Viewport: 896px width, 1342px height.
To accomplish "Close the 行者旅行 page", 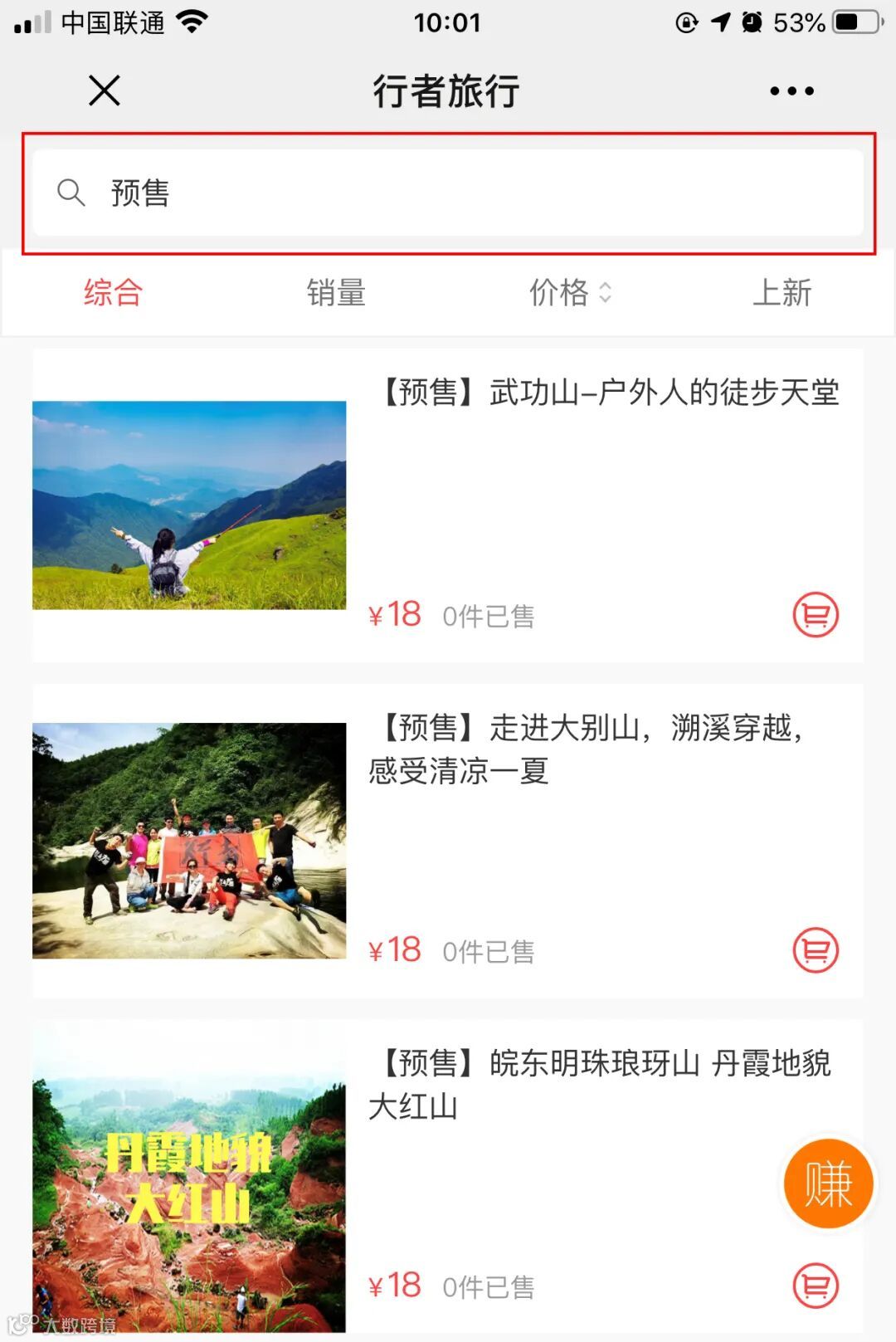I will (x=105, y=90).
